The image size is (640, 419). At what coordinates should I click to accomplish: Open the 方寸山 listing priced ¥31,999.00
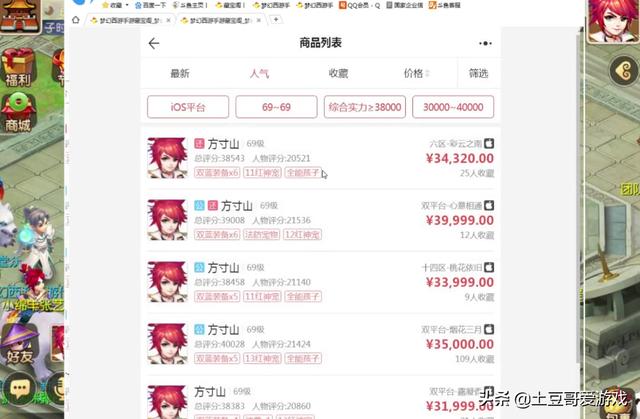[320, 399]
